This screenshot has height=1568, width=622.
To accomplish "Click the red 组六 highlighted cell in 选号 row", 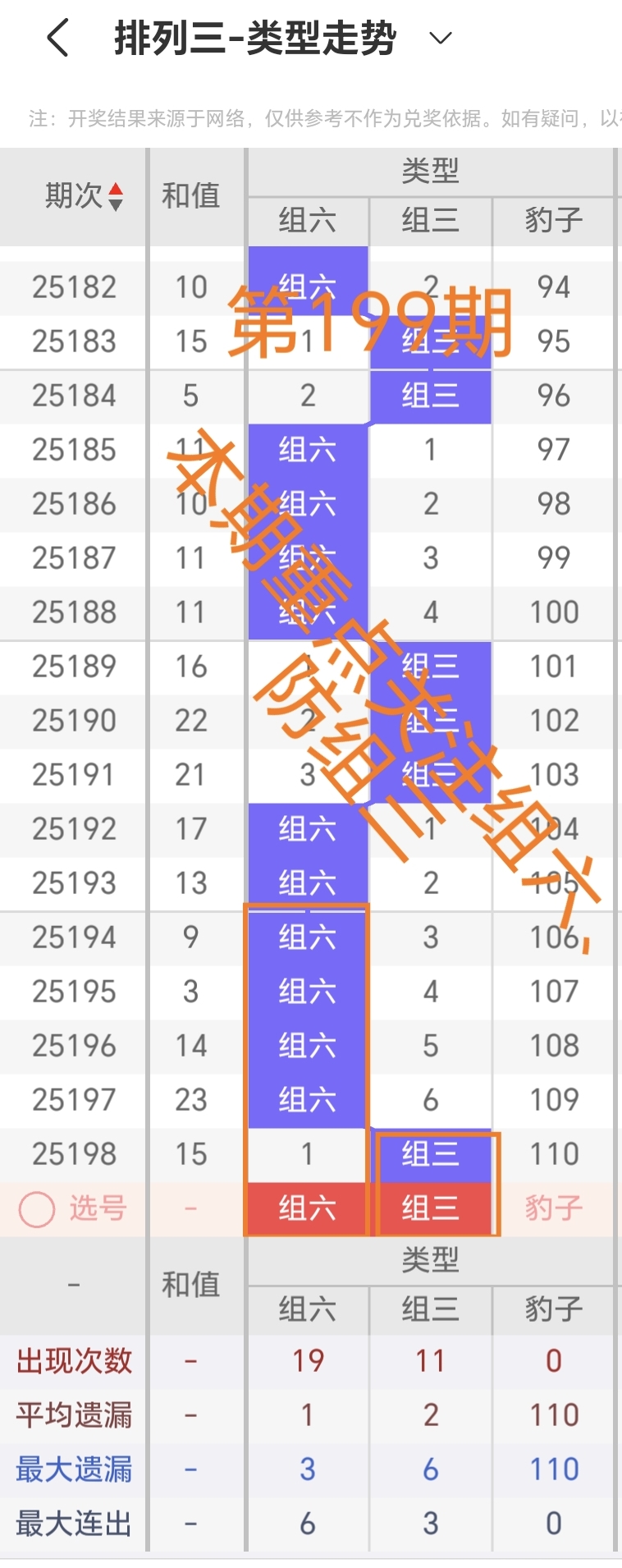I will pos(307,1208).
